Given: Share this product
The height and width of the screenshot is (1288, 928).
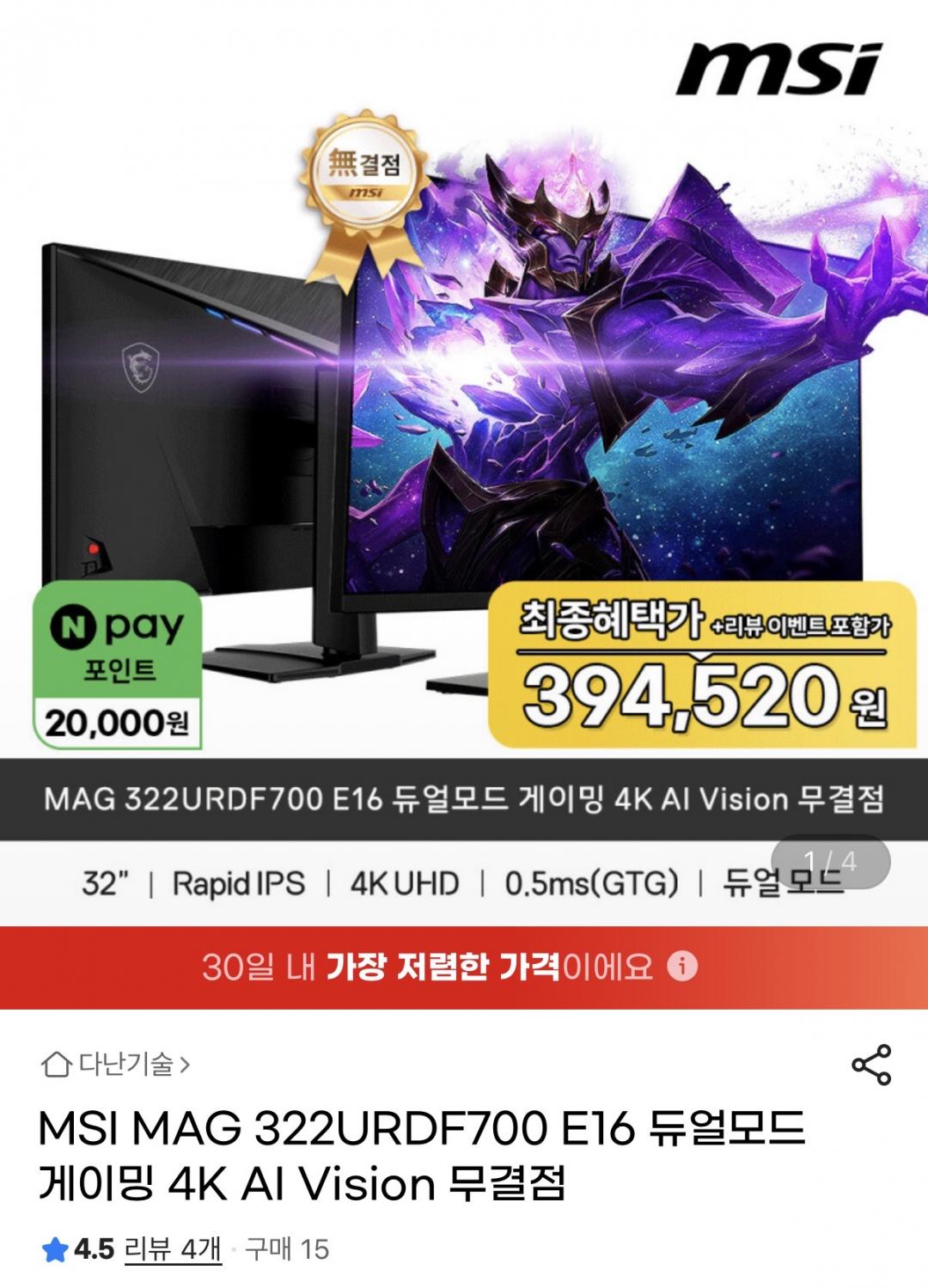Looking at the screenshot, I should click(871, 1065).
